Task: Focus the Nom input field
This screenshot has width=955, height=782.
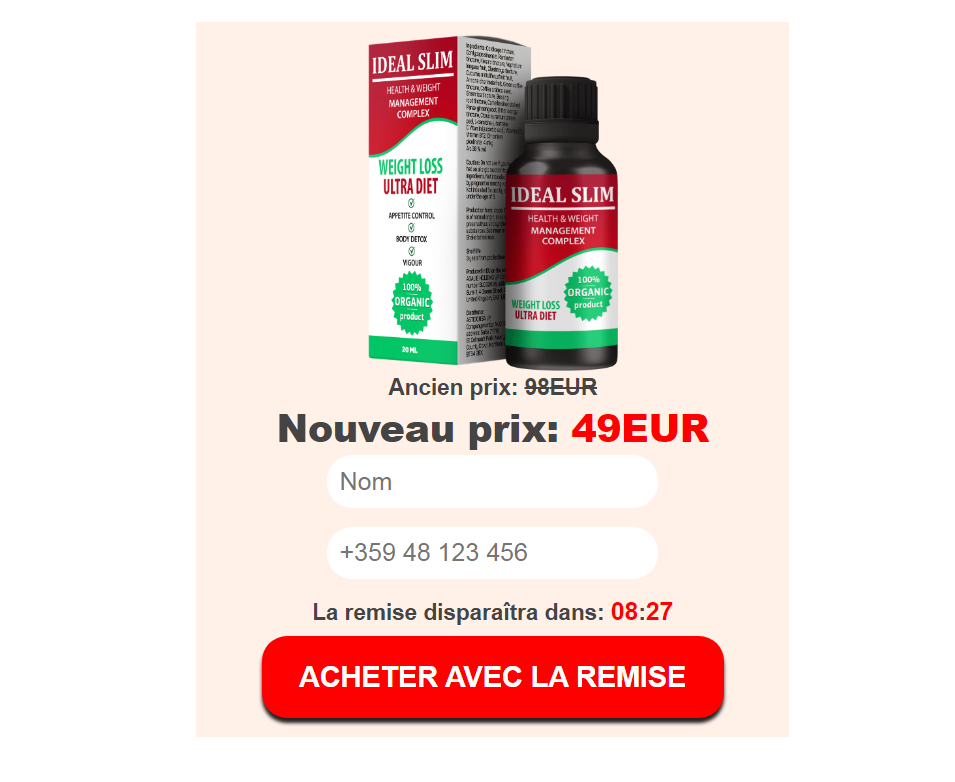Action: tap(492, 482)
